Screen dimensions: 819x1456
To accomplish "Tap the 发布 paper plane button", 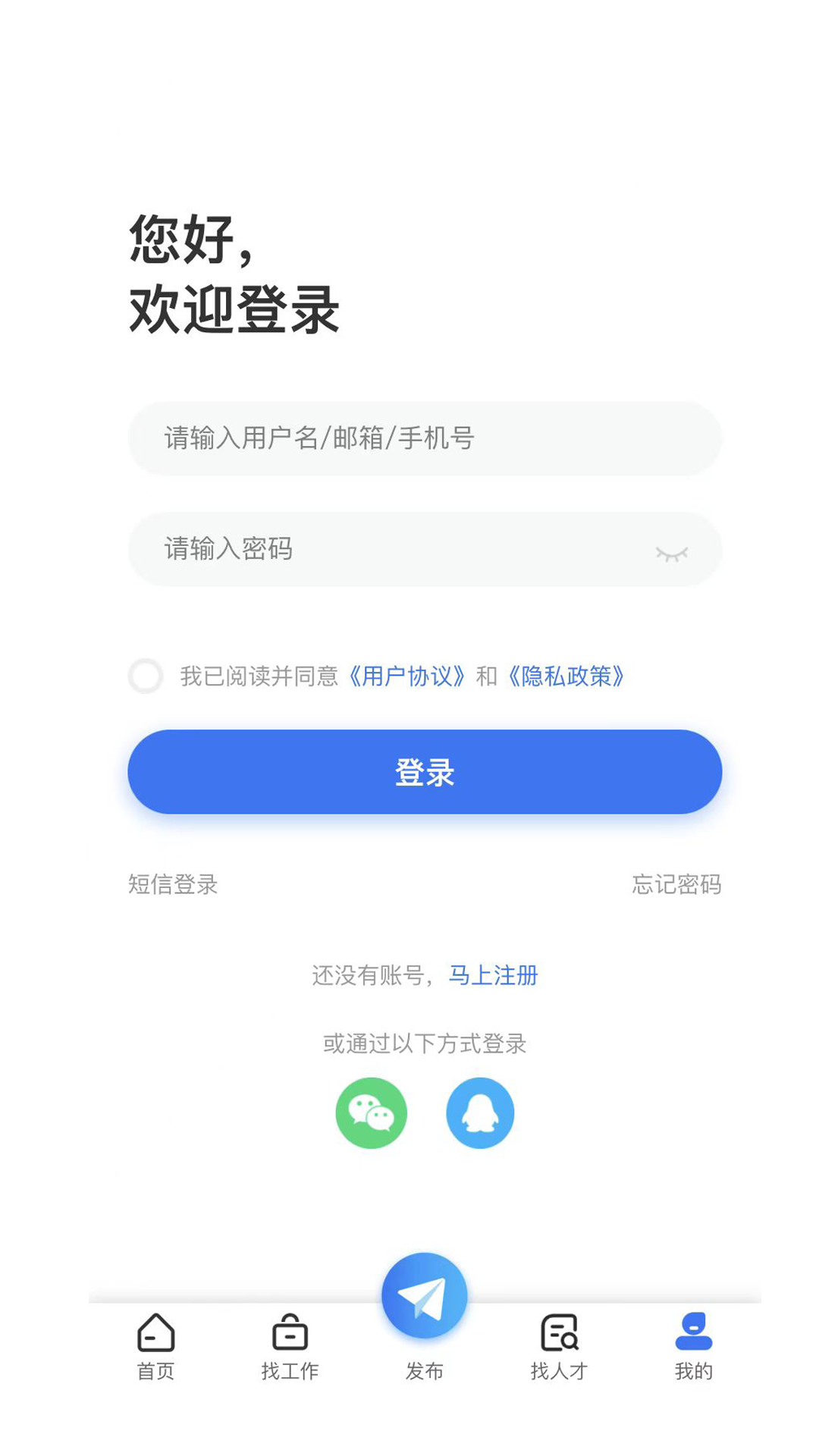I will pyautogui.click(x=425, y=1296).
